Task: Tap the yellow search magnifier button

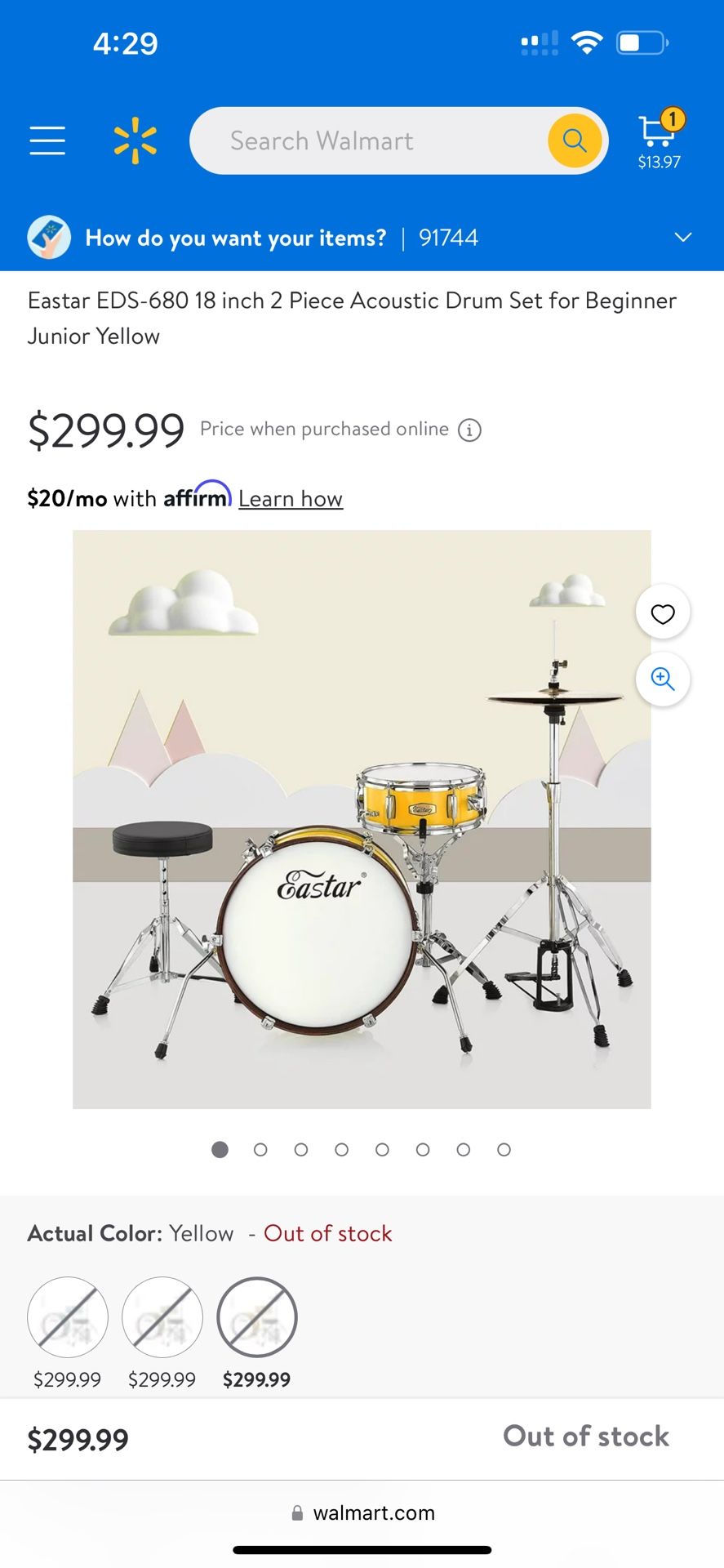Action: [x=575, y=140]
